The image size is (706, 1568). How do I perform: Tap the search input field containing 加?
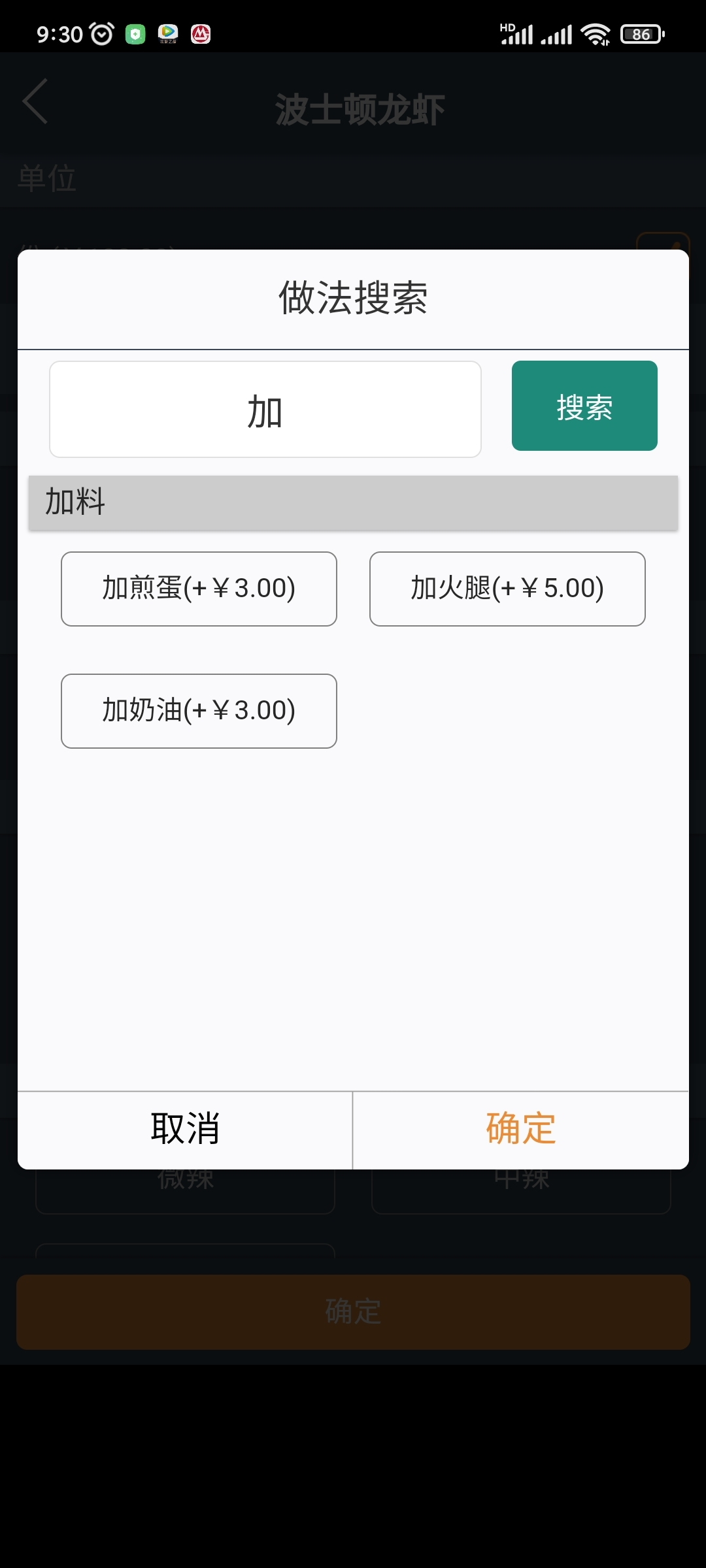tap(265, 410)
